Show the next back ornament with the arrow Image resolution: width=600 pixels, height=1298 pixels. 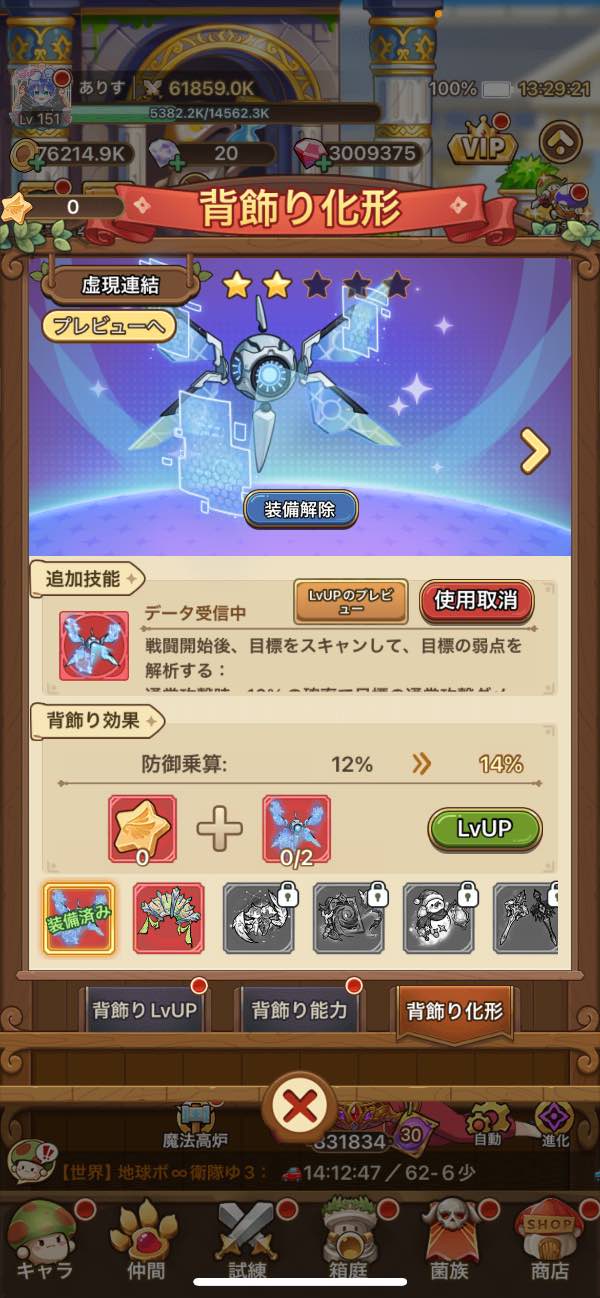535,453
